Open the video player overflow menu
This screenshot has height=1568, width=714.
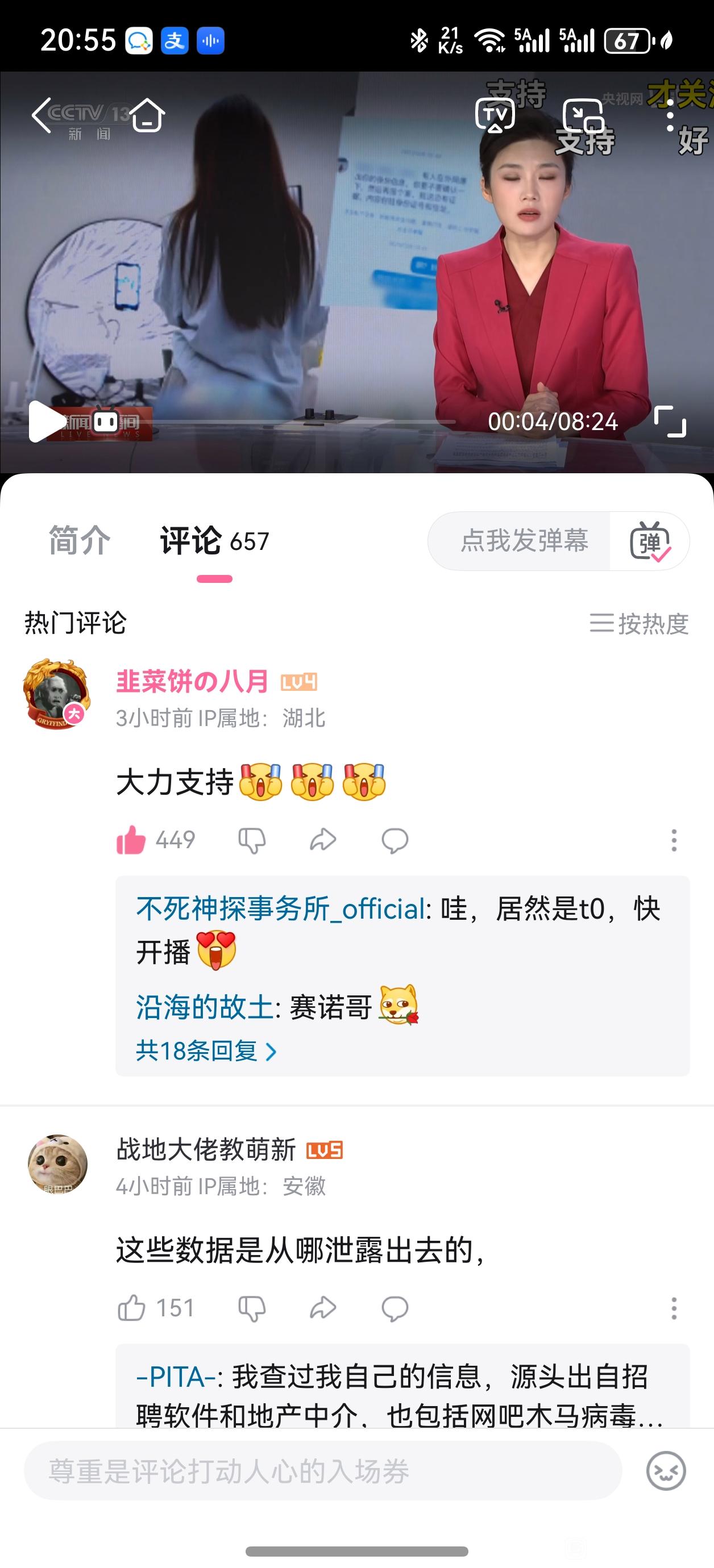tap(670, 115)
